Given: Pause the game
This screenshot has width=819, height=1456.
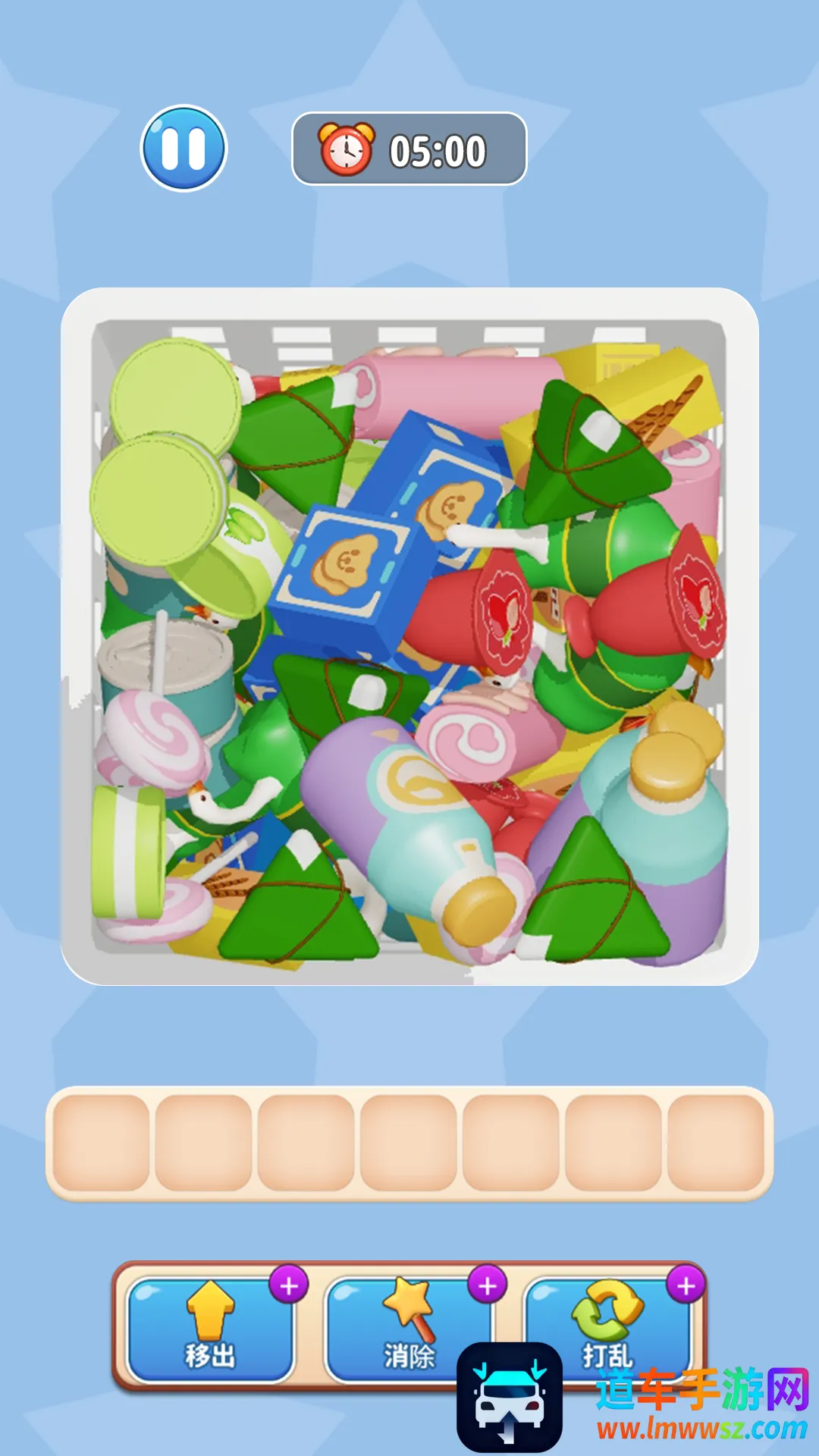Looking at the screenshot, I should pos(184,148).
